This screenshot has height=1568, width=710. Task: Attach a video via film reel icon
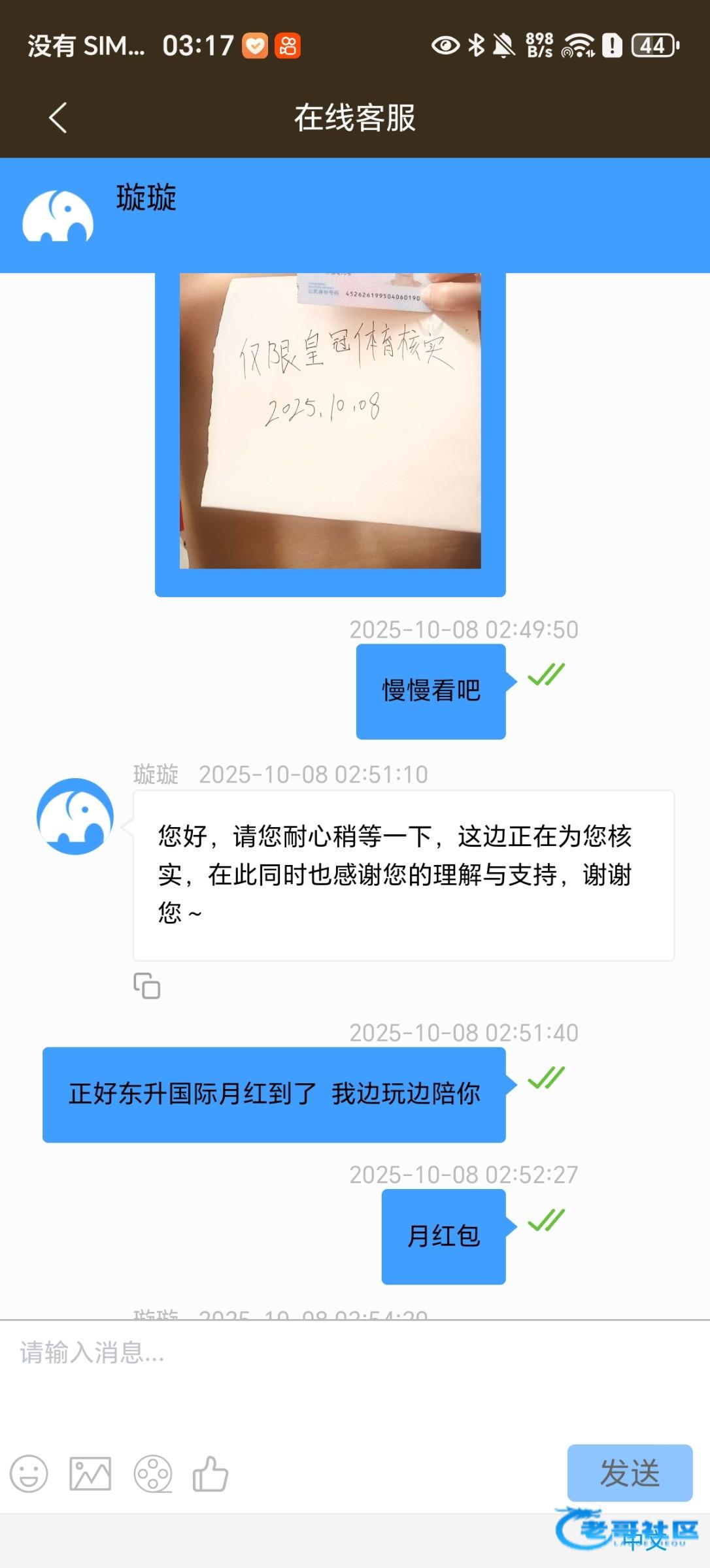tap(153, 1475)
